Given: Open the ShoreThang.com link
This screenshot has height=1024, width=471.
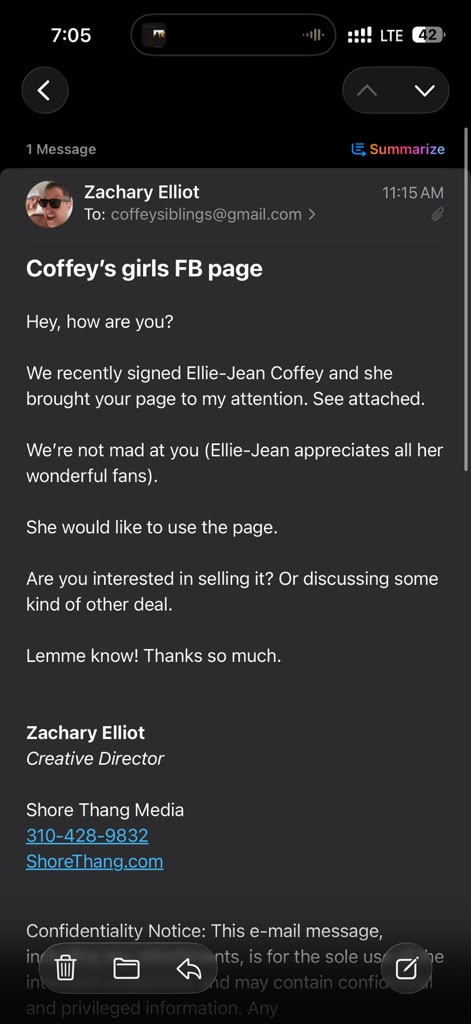Looking at the screenshot, I should 95,861.
